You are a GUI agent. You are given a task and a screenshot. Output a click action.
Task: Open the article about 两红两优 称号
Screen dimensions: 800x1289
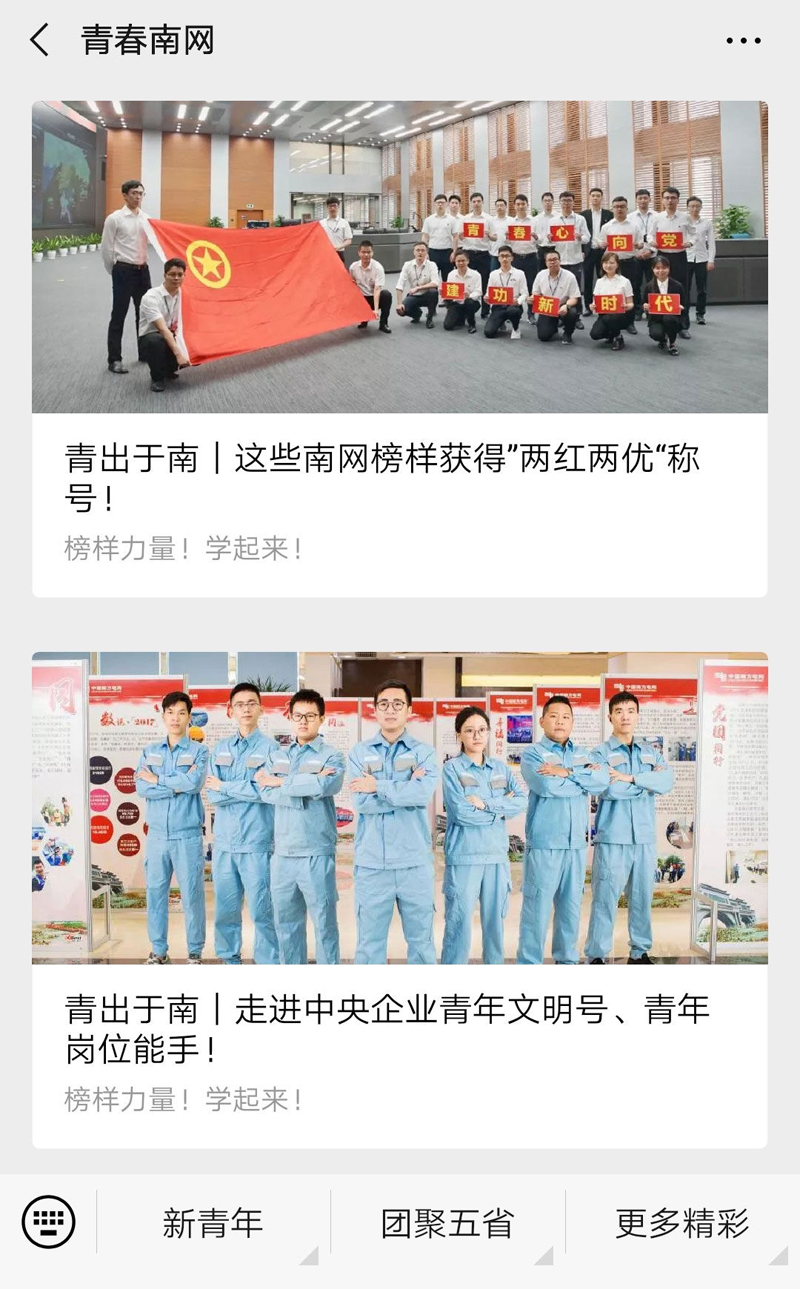[x=399, y=476]
